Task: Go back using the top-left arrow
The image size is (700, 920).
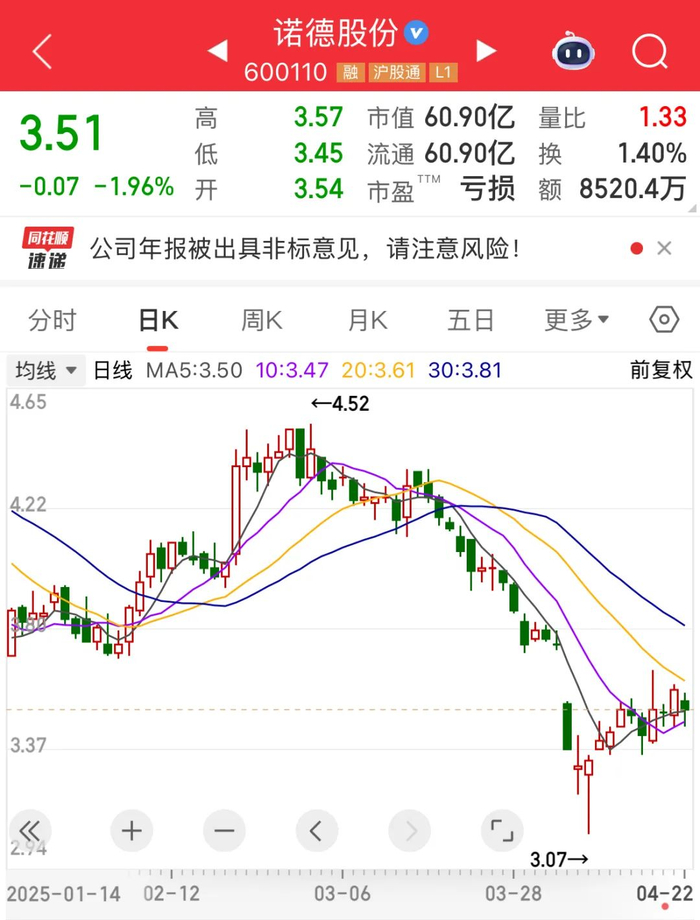Action: [42, 52]
